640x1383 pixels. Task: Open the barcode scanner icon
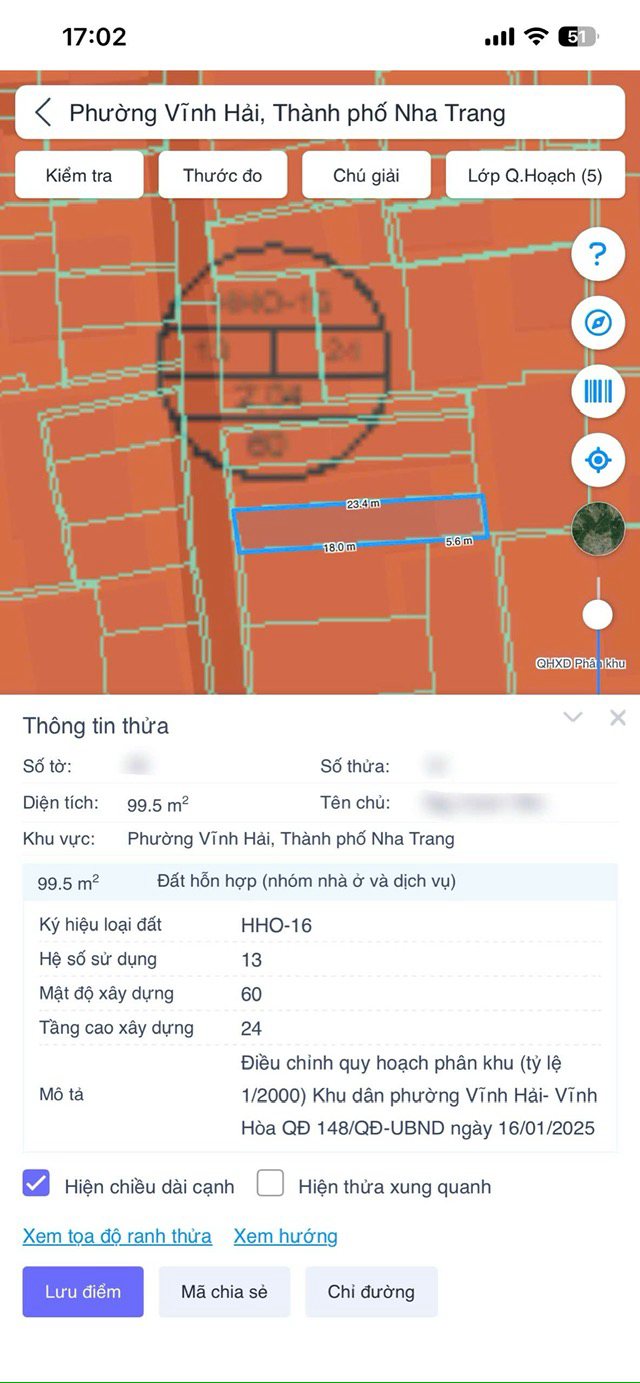[x=598, y=391]
